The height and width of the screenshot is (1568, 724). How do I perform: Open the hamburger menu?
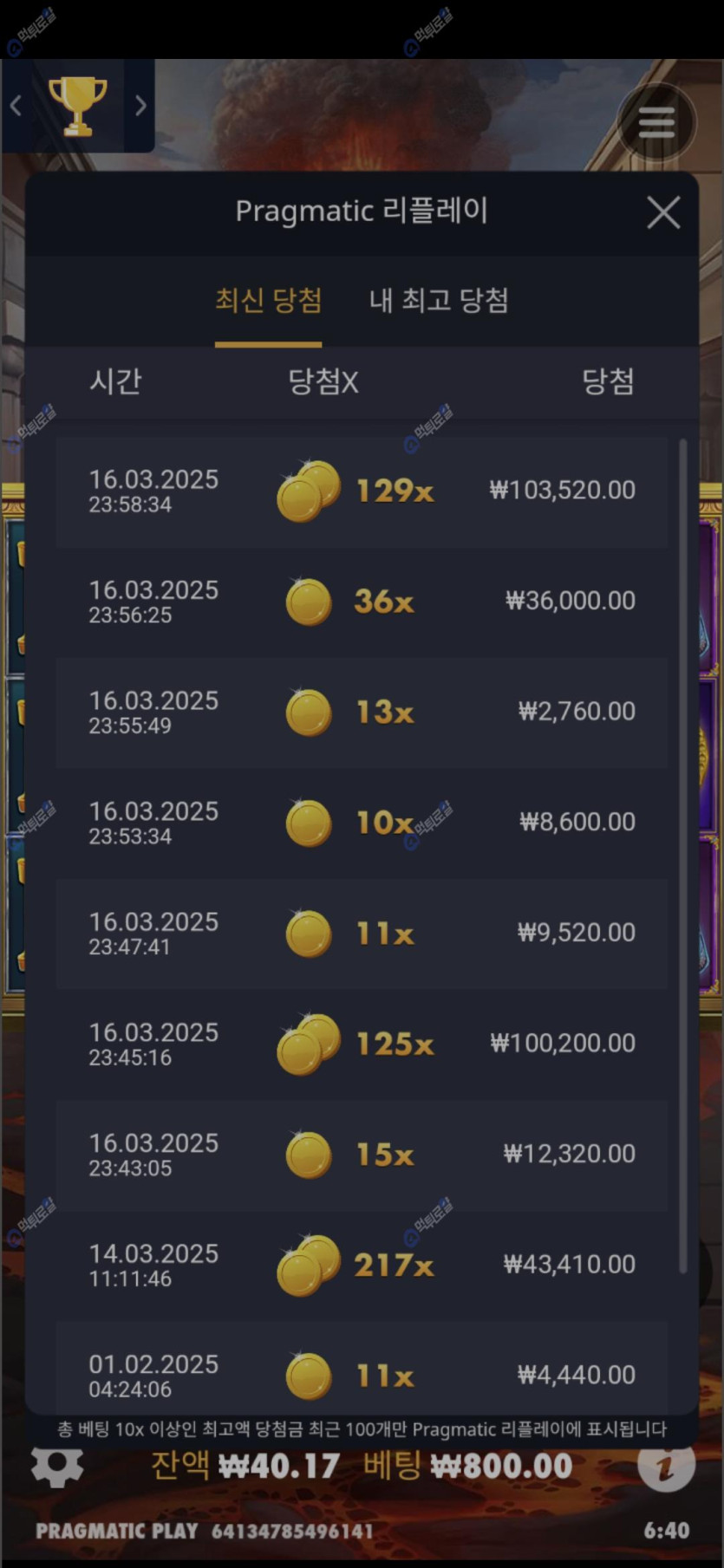pos(656,122)
